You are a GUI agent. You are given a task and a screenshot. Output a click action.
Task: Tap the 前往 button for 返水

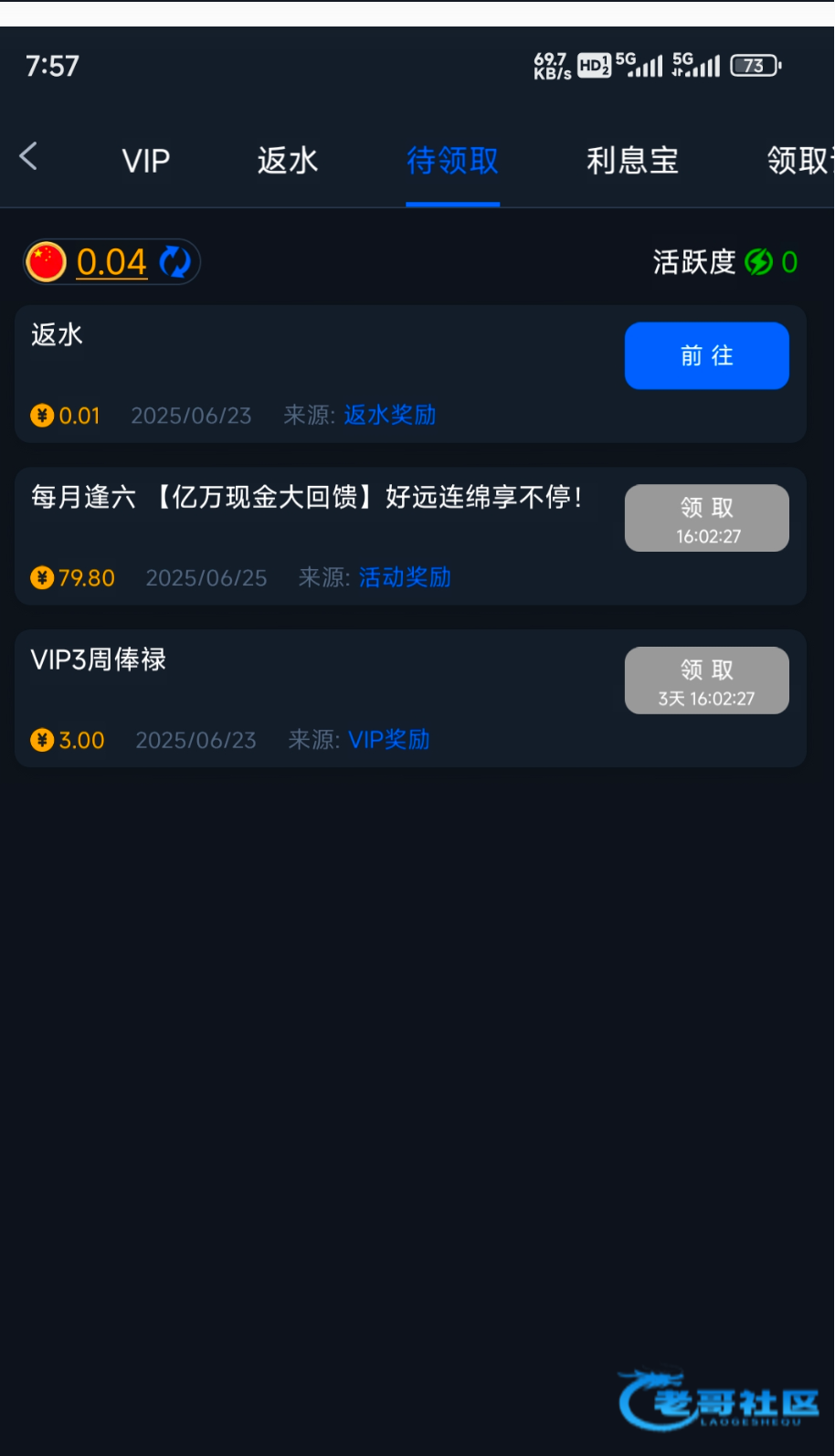click(707, 355)
